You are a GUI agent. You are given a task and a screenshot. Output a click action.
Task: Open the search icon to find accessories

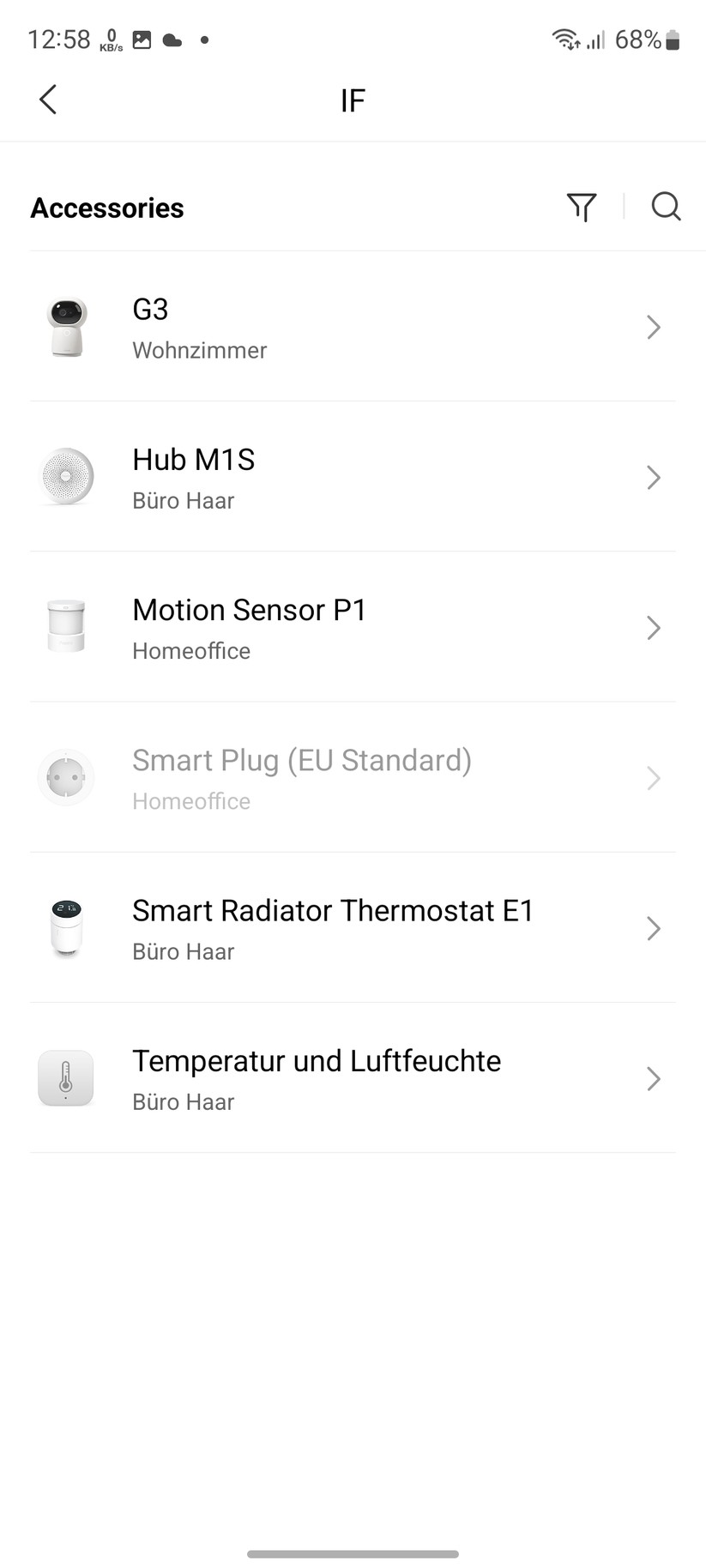[666, 207]
